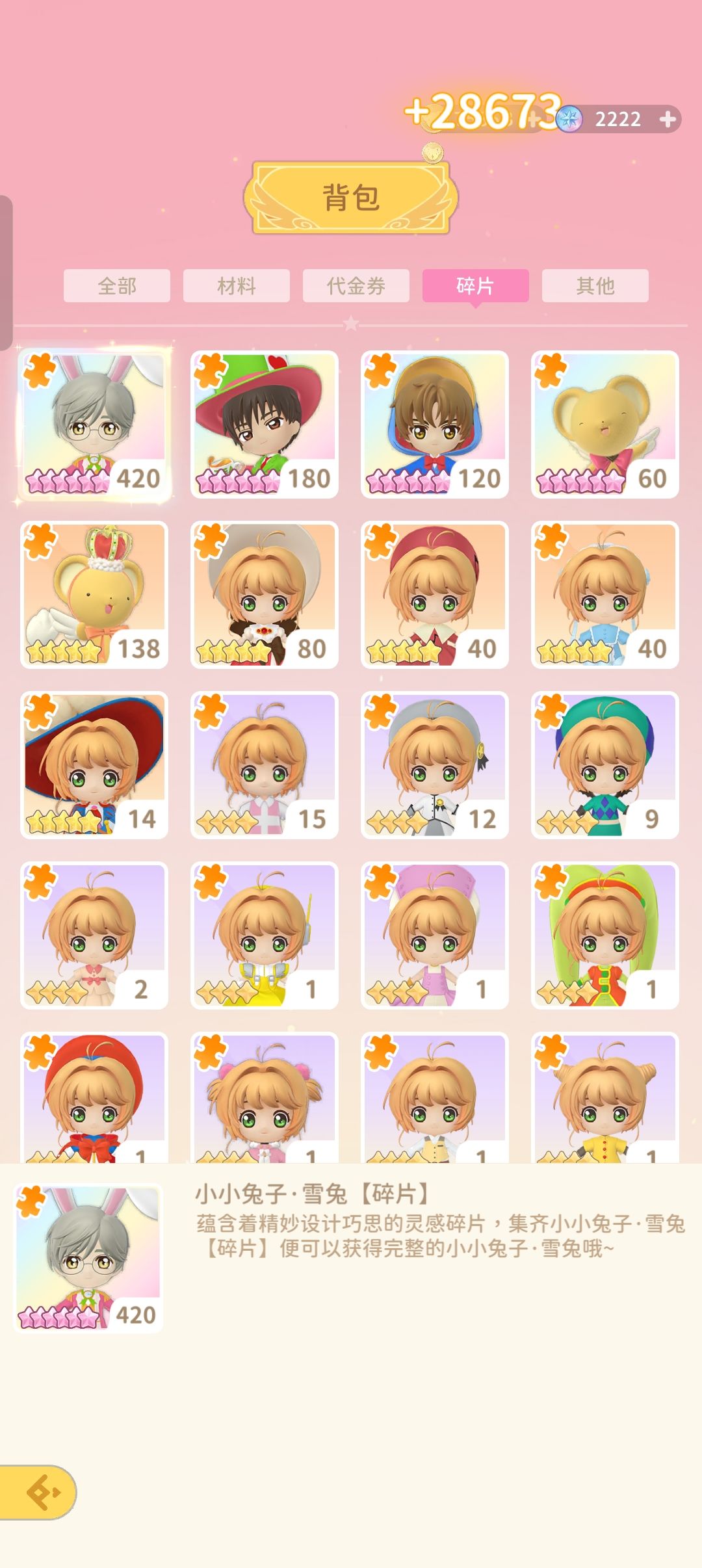Viewport: 702px width, 1568px height.
Task: Select the green hat fragment with count 180
Action: coord(265,425)
